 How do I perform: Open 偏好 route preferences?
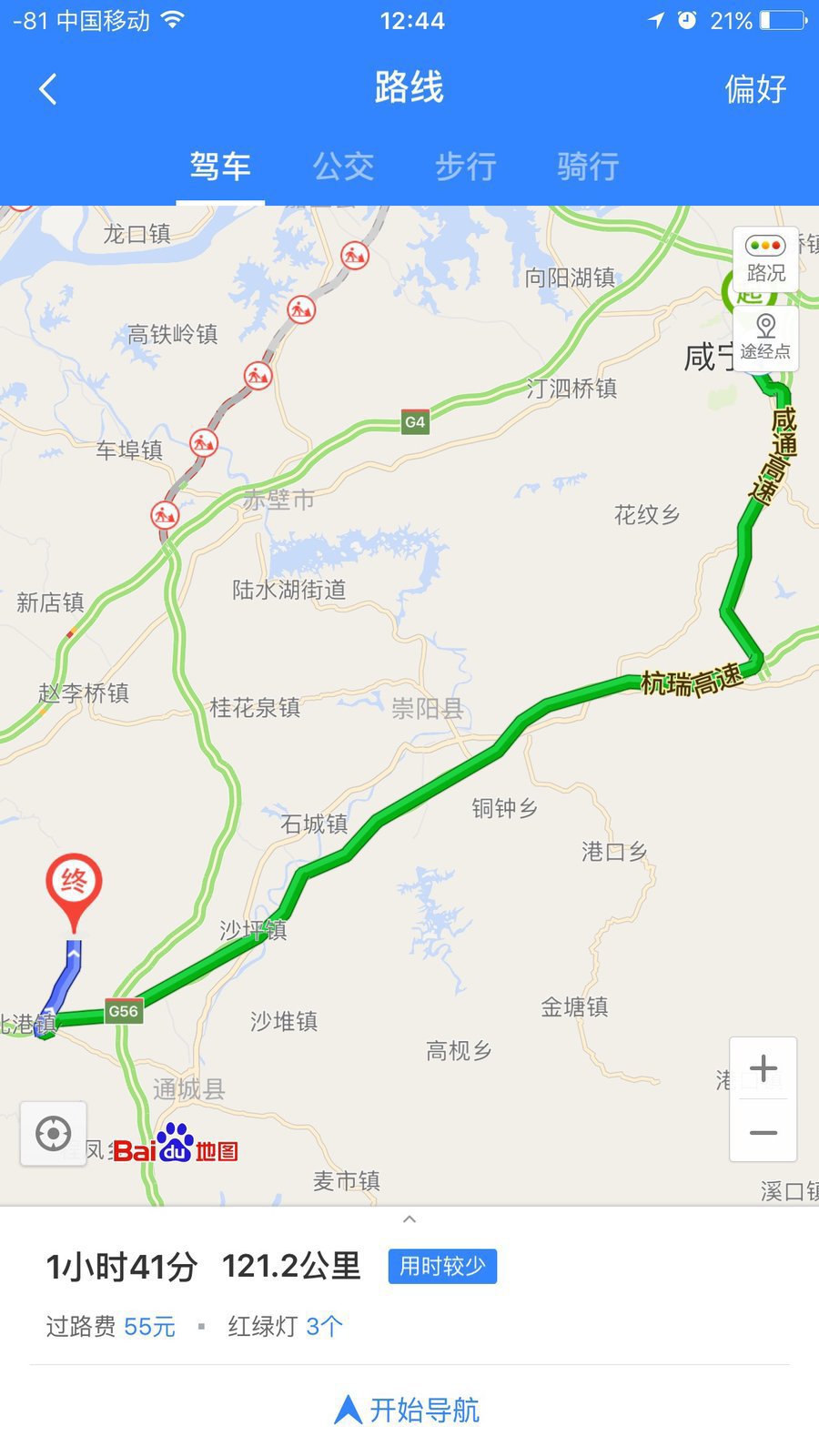pyautogui.click(x=754, y=89)
